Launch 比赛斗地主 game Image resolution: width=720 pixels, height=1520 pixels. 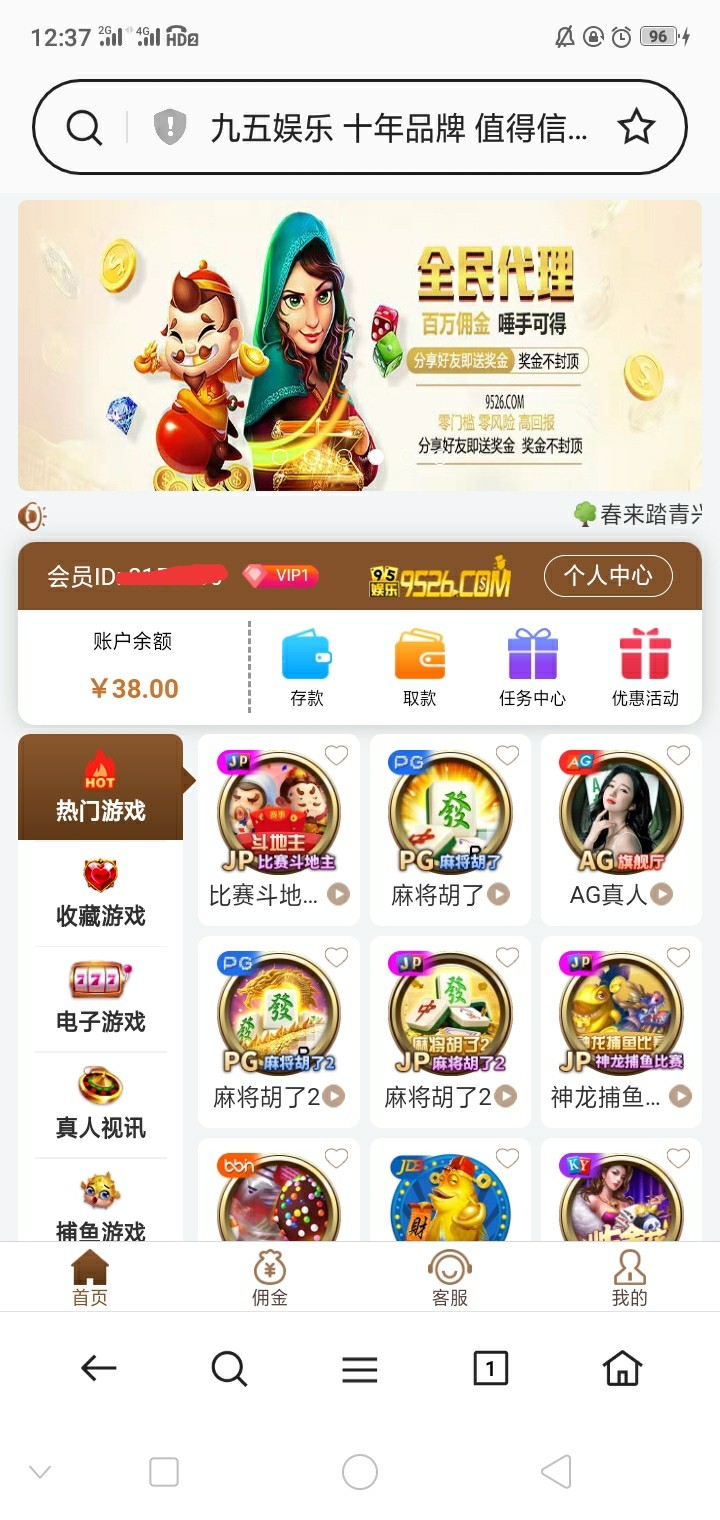coord(278,830)
